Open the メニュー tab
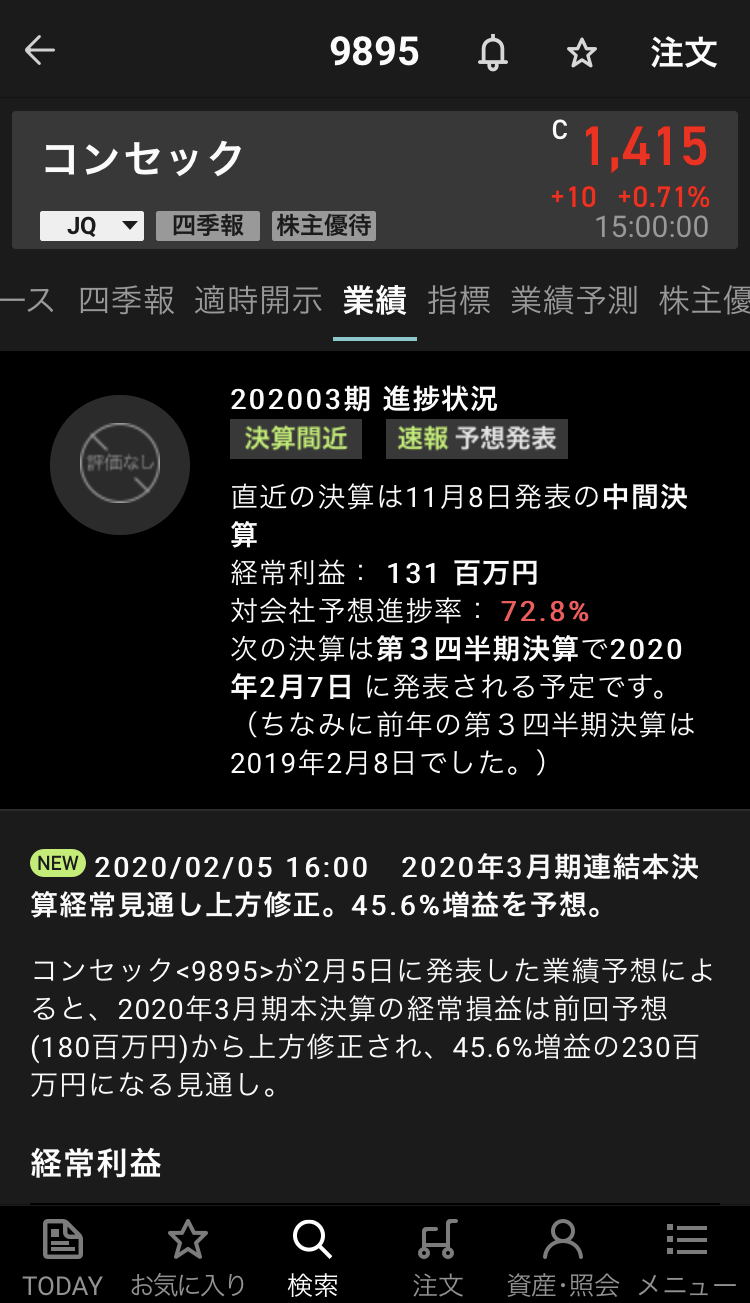Viewport: 750px width, 1303px height. [687, 1256]
